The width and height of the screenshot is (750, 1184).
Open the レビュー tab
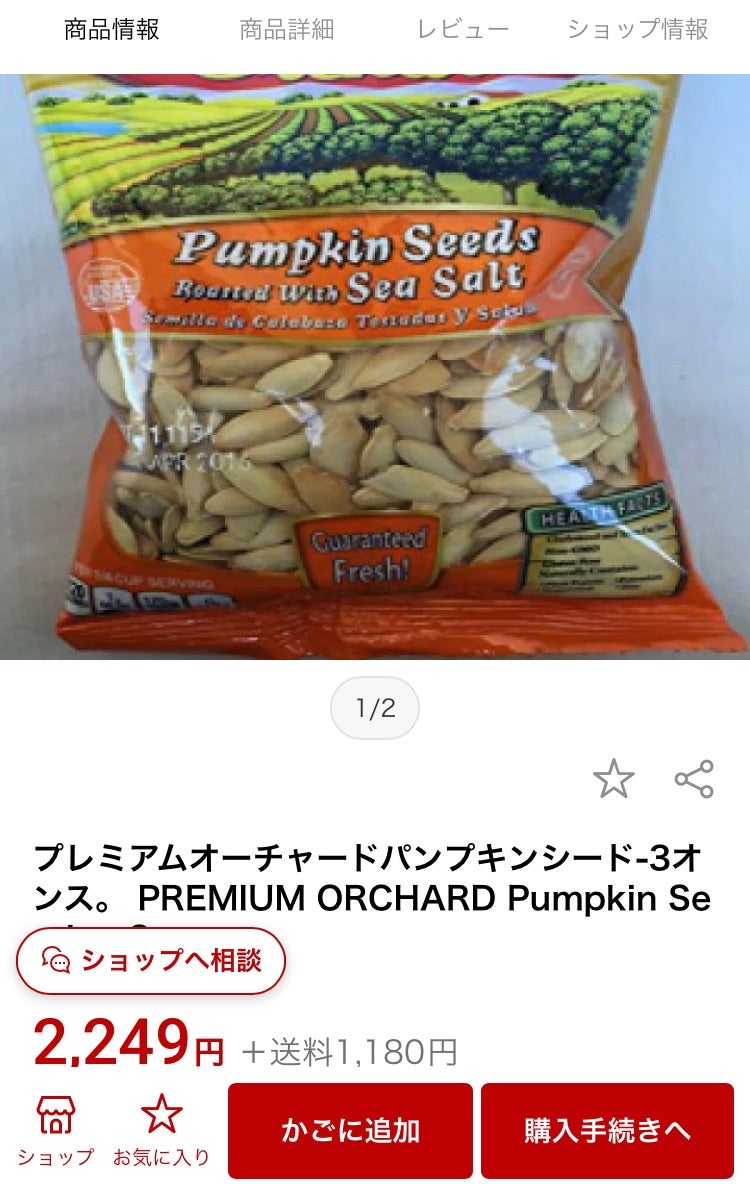463,30
